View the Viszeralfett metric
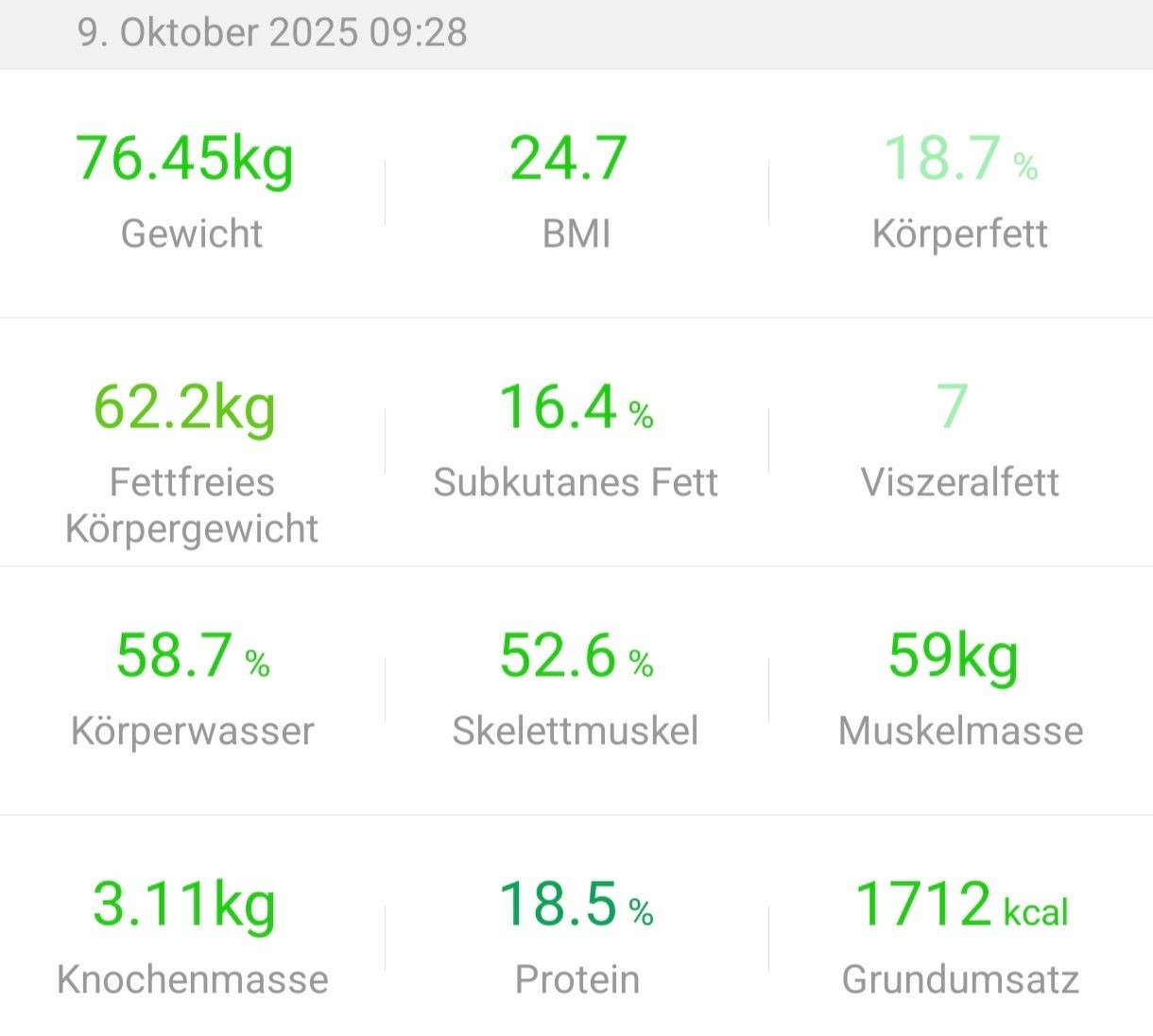The width and height of the screenshot is (1153, 1036). click(960, 441)
